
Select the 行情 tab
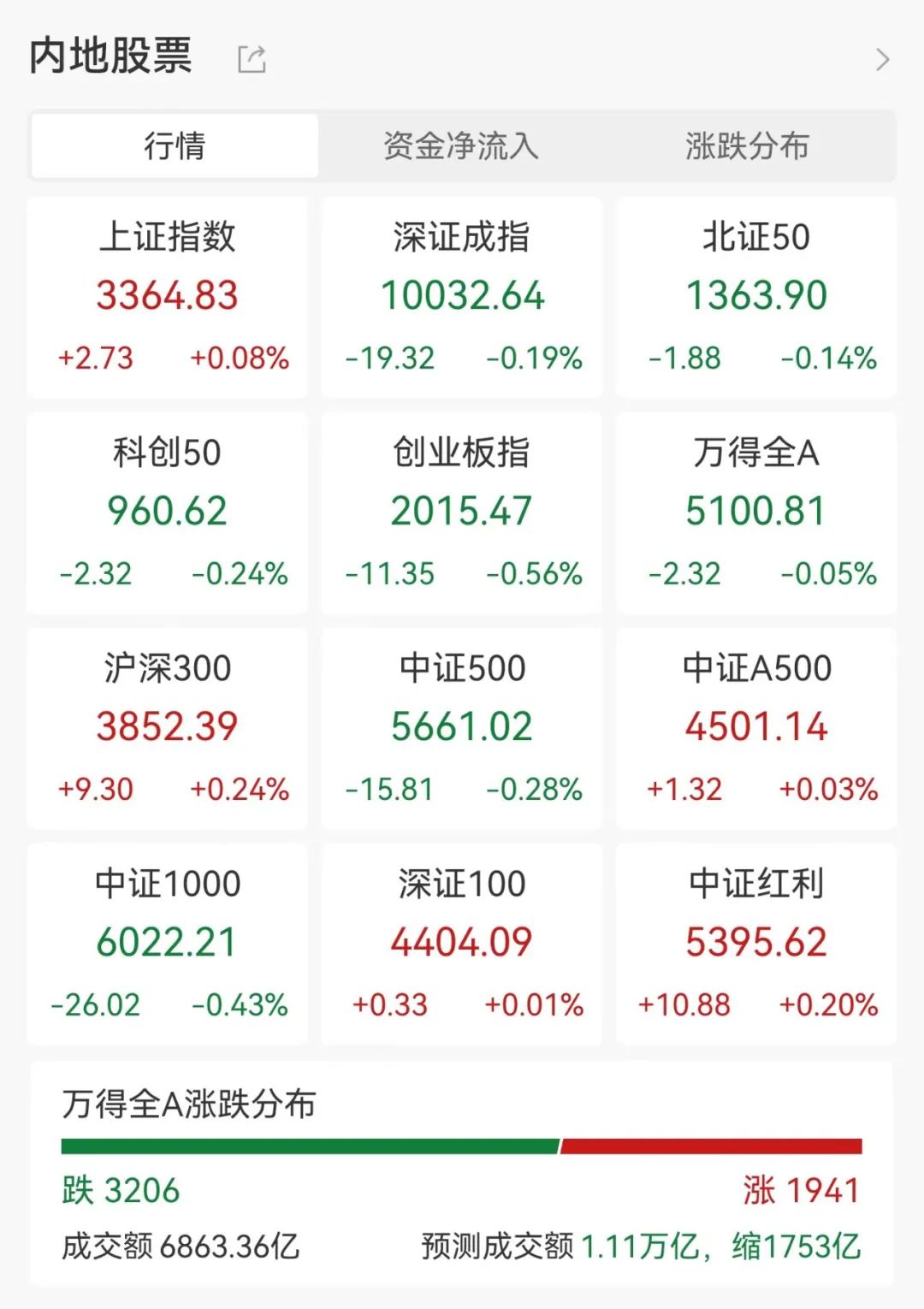tap(173, 145)
